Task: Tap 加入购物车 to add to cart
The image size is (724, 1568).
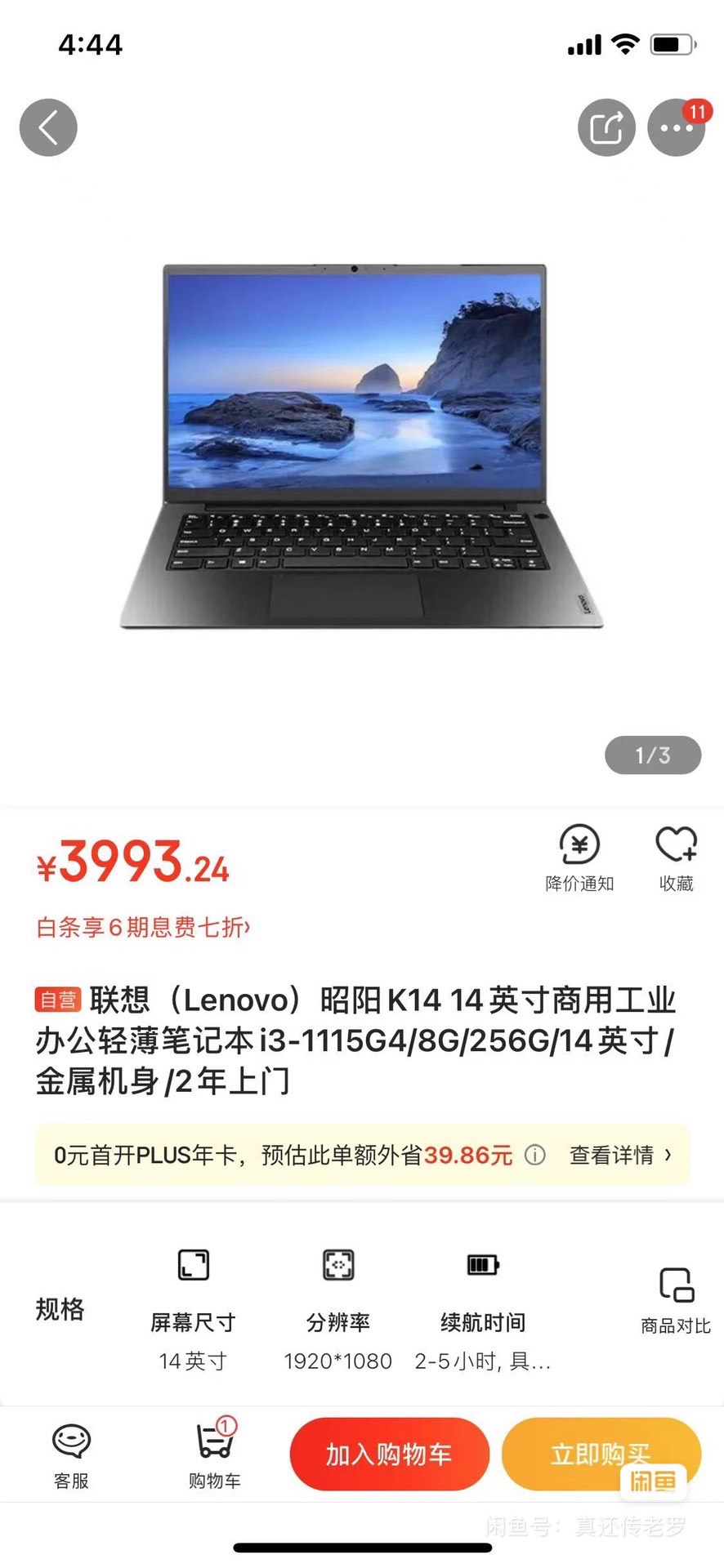Action: coord(389,1454)
